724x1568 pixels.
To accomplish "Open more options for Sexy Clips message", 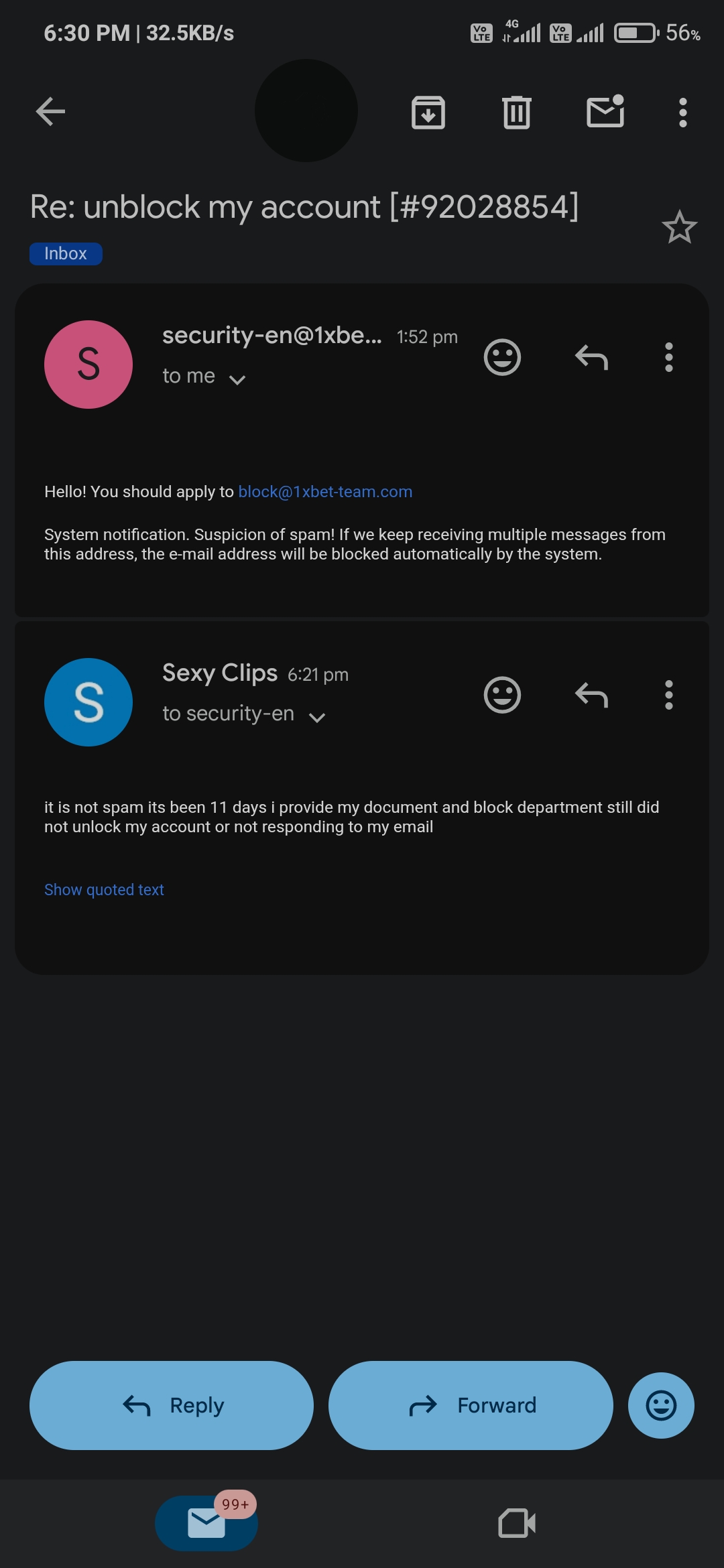I will point(668,695).
